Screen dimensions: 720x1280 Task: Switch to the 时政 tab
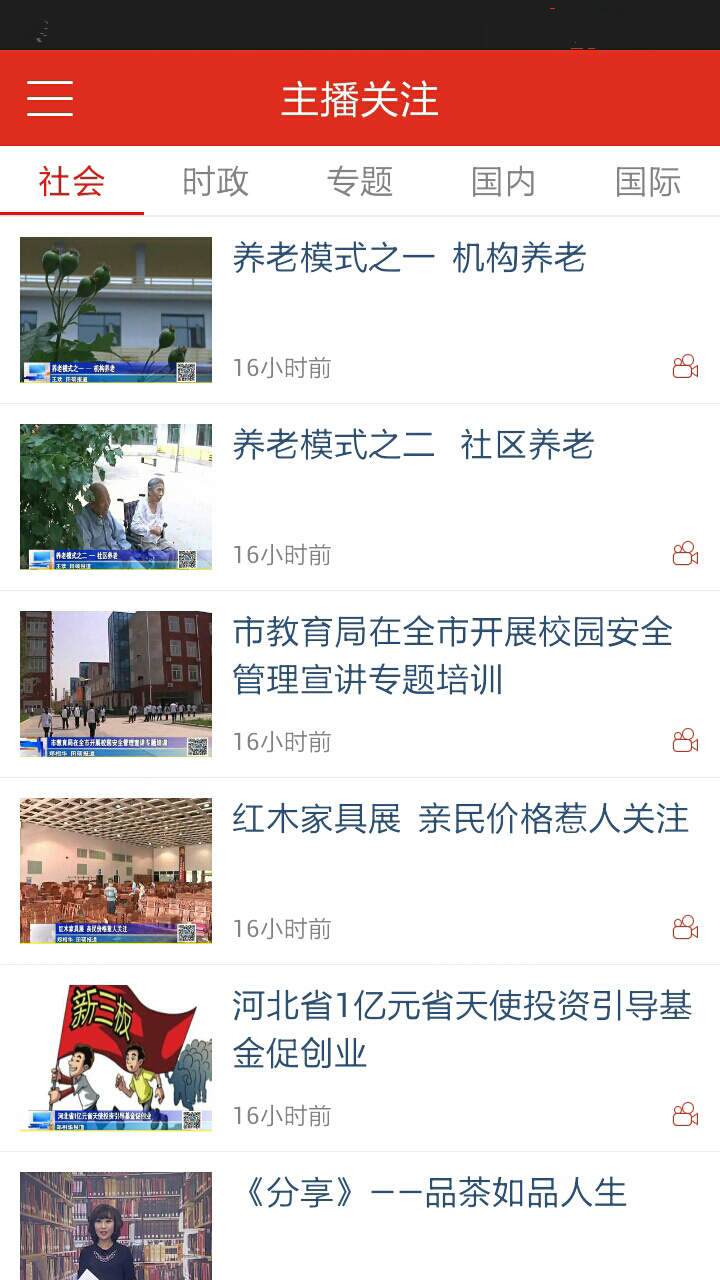coord(216,182)
